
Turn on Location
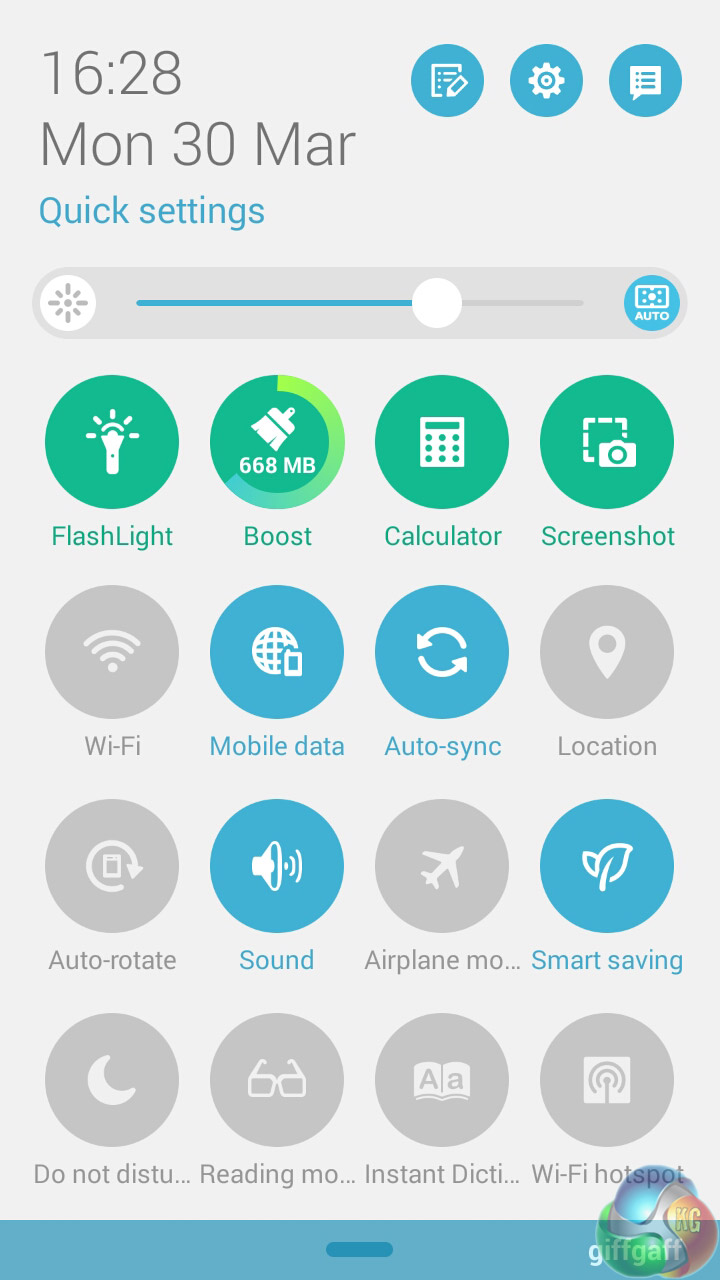[607, 652]
